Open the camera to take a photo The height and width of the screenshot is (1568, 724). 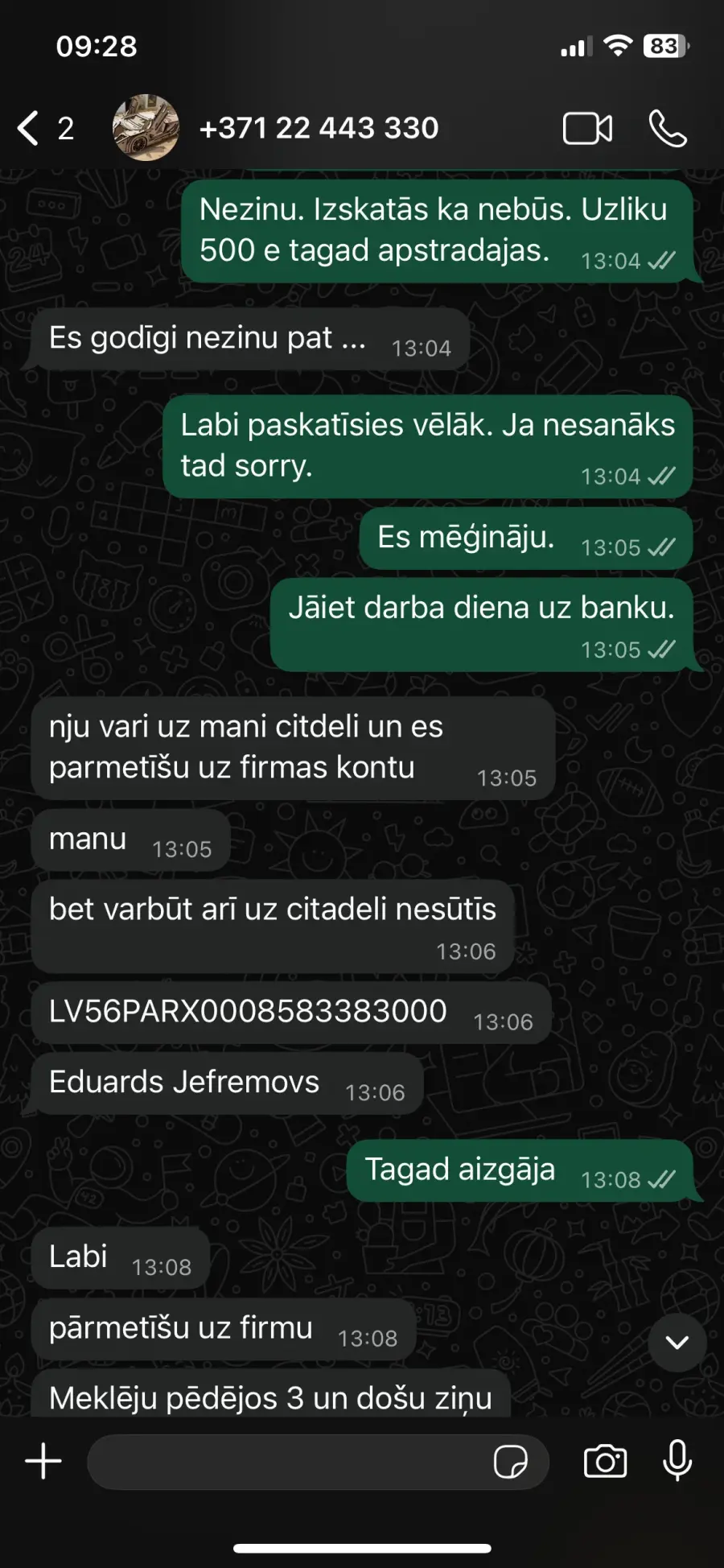pyautogui.click(x=605, y=1461)
